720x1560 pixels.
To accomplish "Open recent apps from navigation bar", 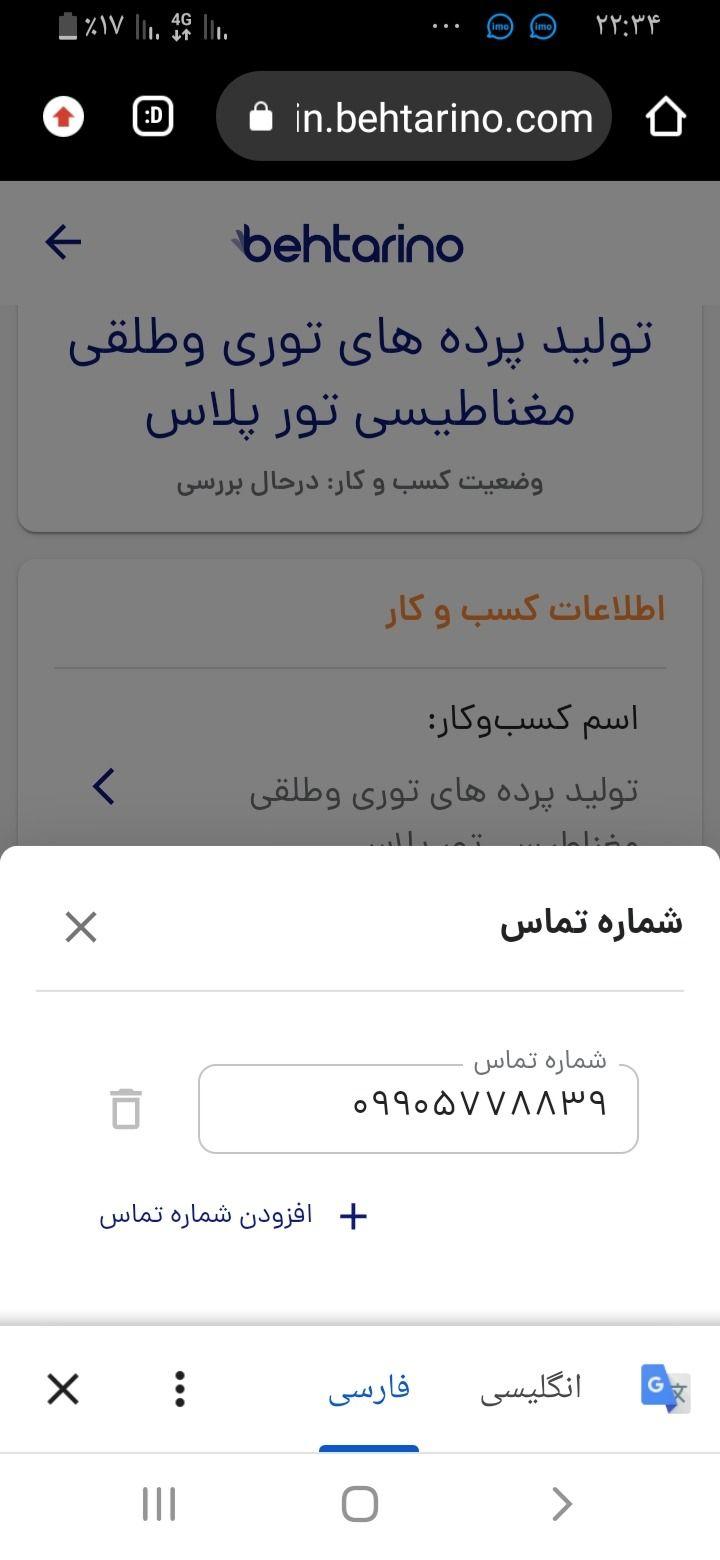I will (159, 1503).
